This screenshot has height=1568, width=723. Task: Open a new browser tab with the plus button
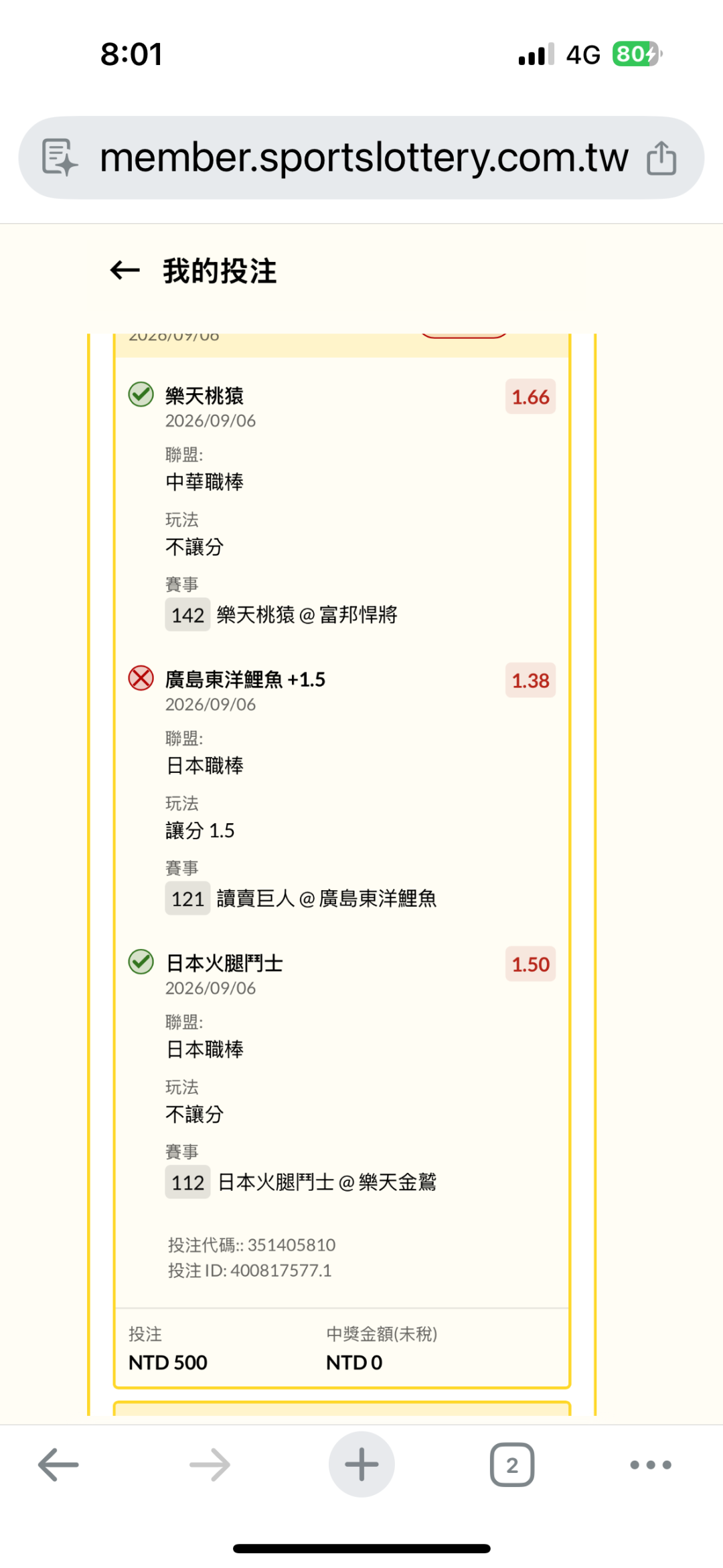click(361, 1464)
